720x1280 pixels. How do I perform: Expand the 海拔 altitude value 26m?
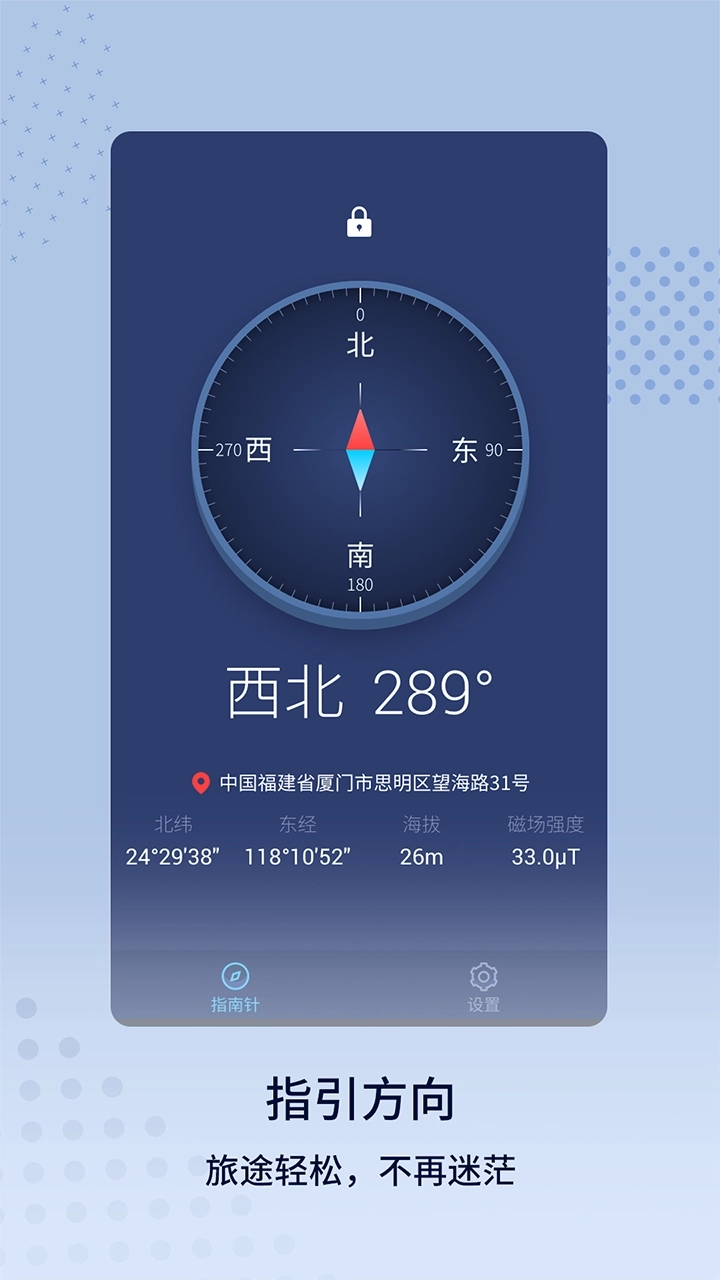click(418, 856)
